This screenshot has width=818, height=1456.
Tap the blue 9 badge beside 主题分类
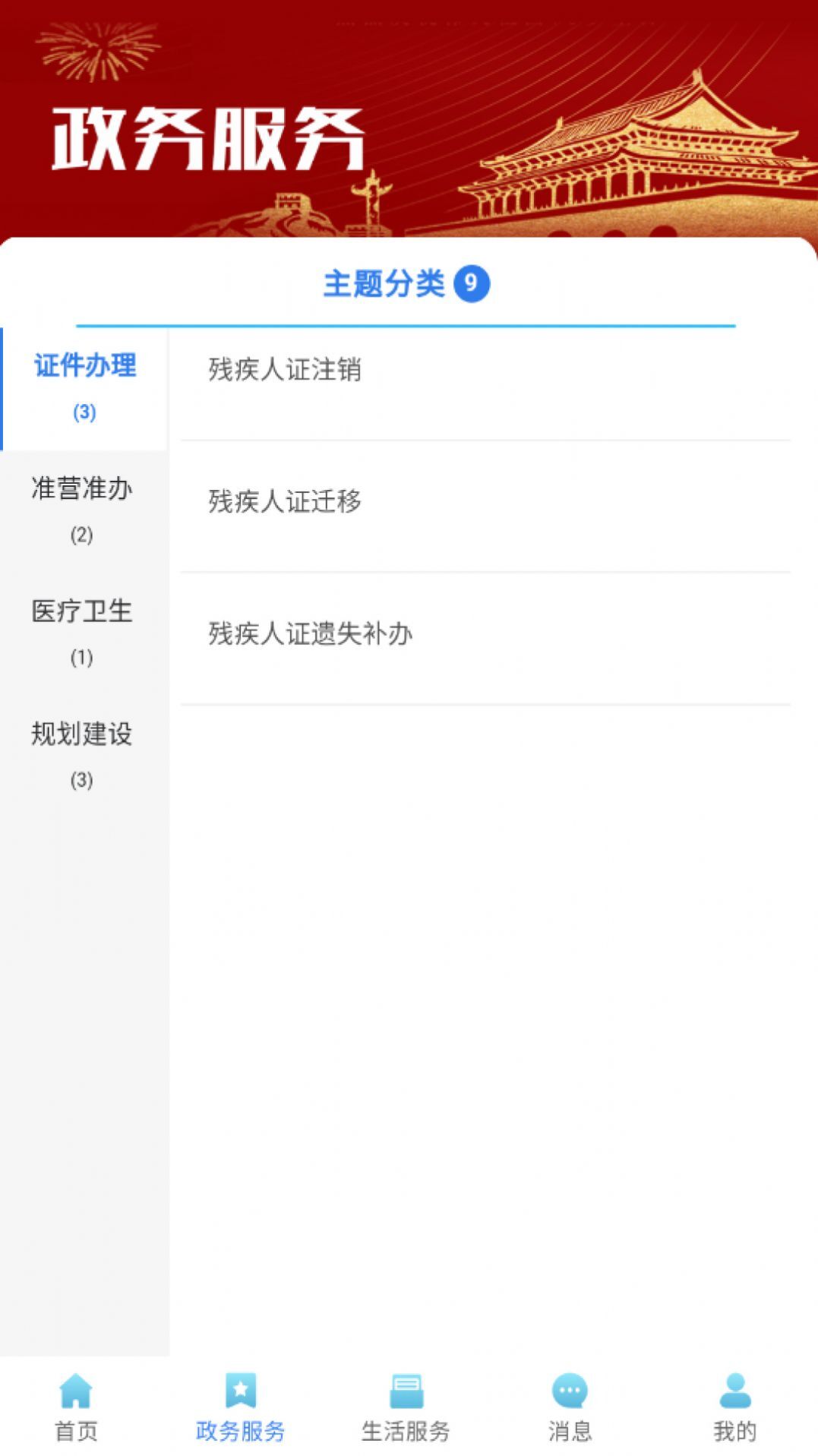(472, 282)
